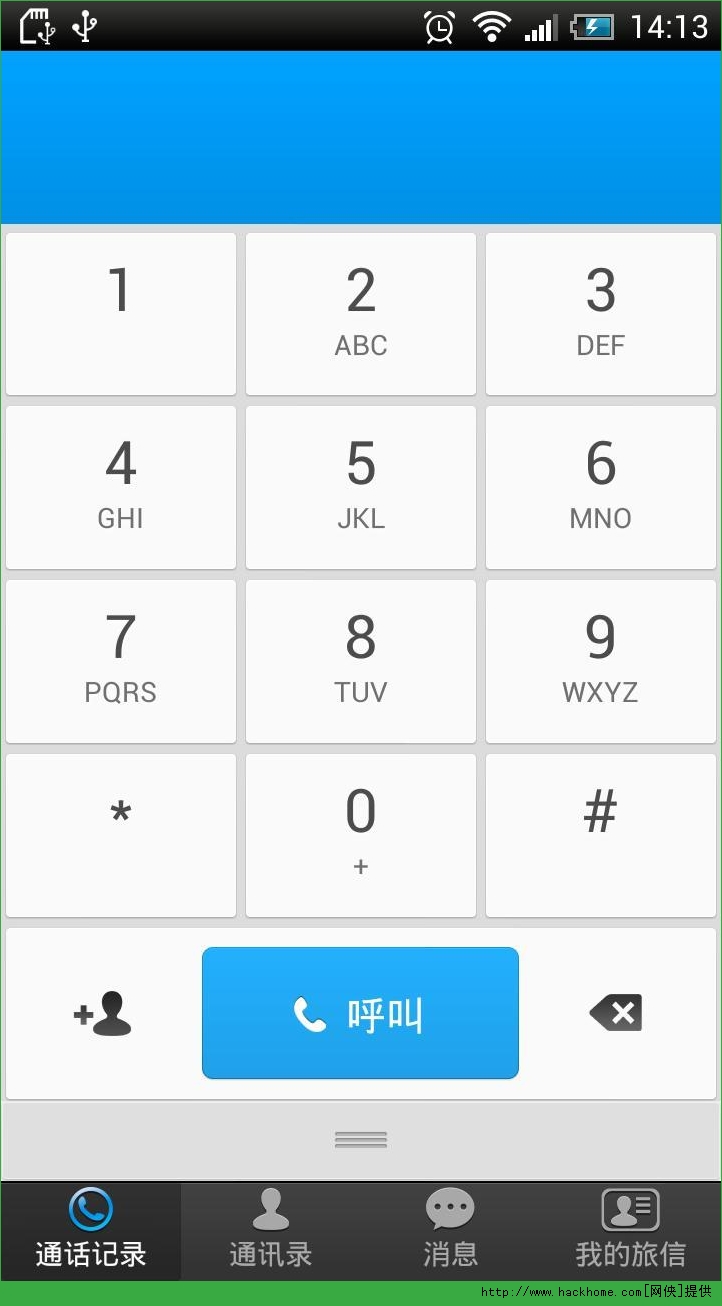Screen dimensions: 722x1306
Task: Enter digit 9 WXYZ
Action: coord(600,661)
